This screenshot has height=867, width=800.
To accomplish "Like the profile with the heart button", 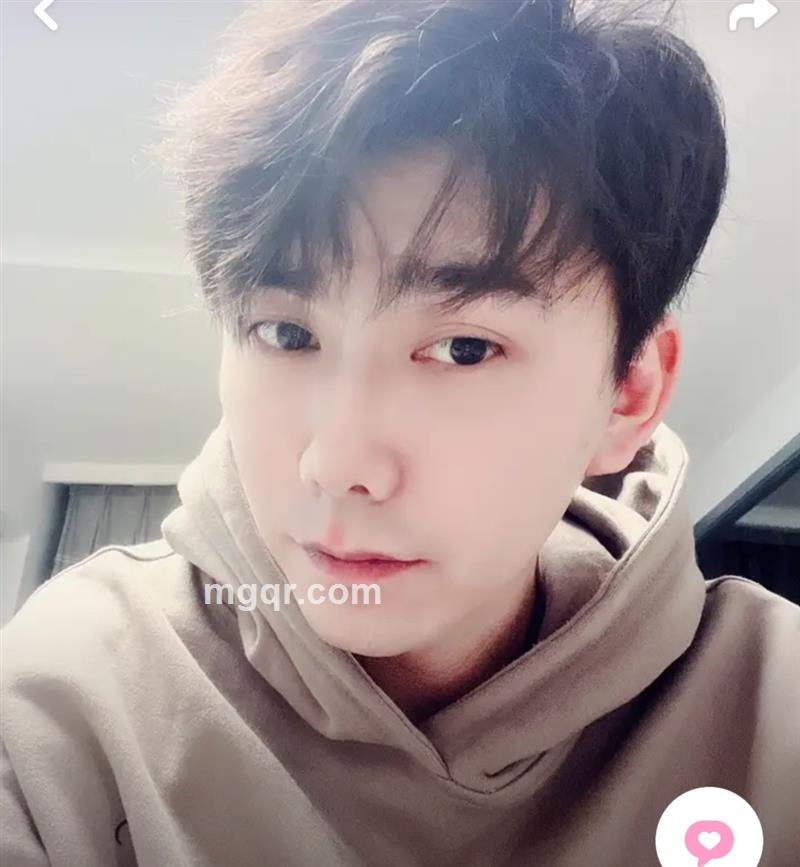I will click(x=710, y=838).
